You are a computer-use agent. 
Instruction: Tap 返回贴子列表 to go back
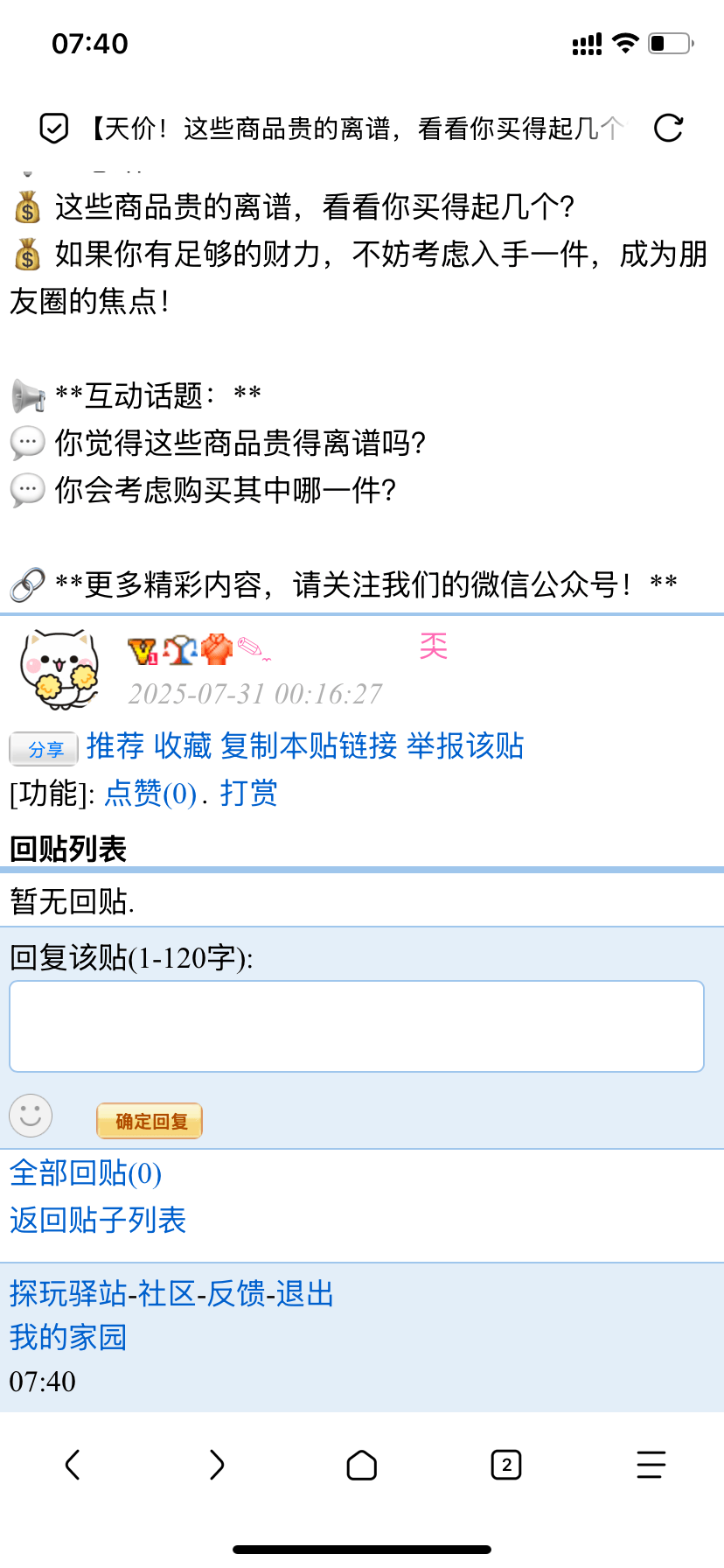[x=98, y=1220]
